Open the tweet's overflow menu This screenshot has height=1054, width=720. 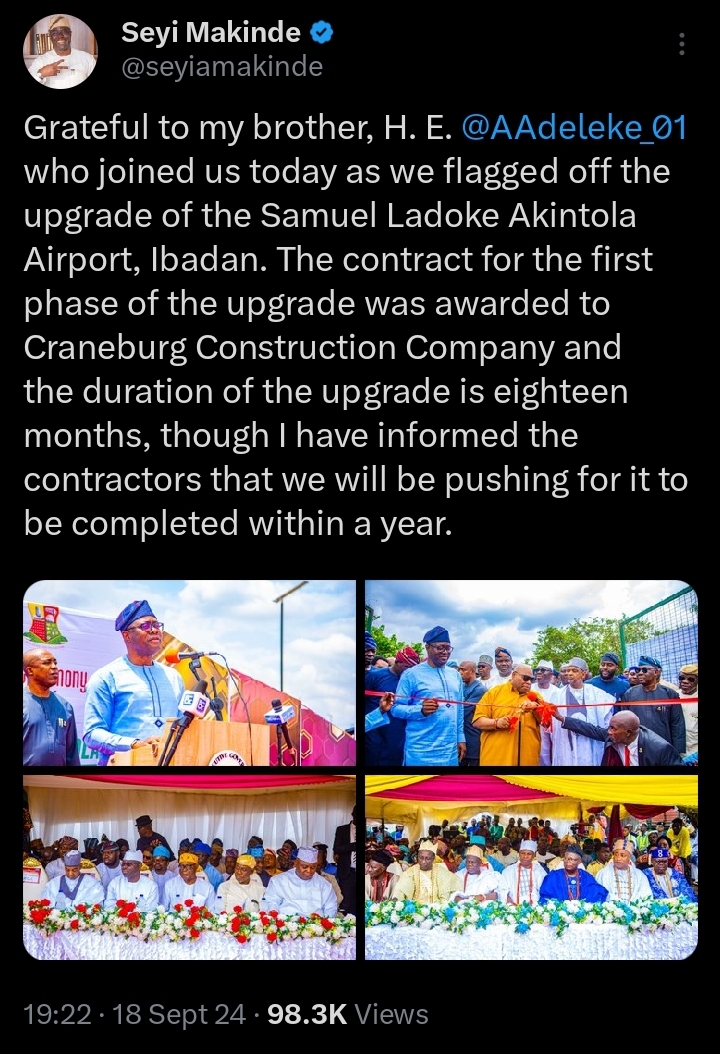click(x=682, y=44)
